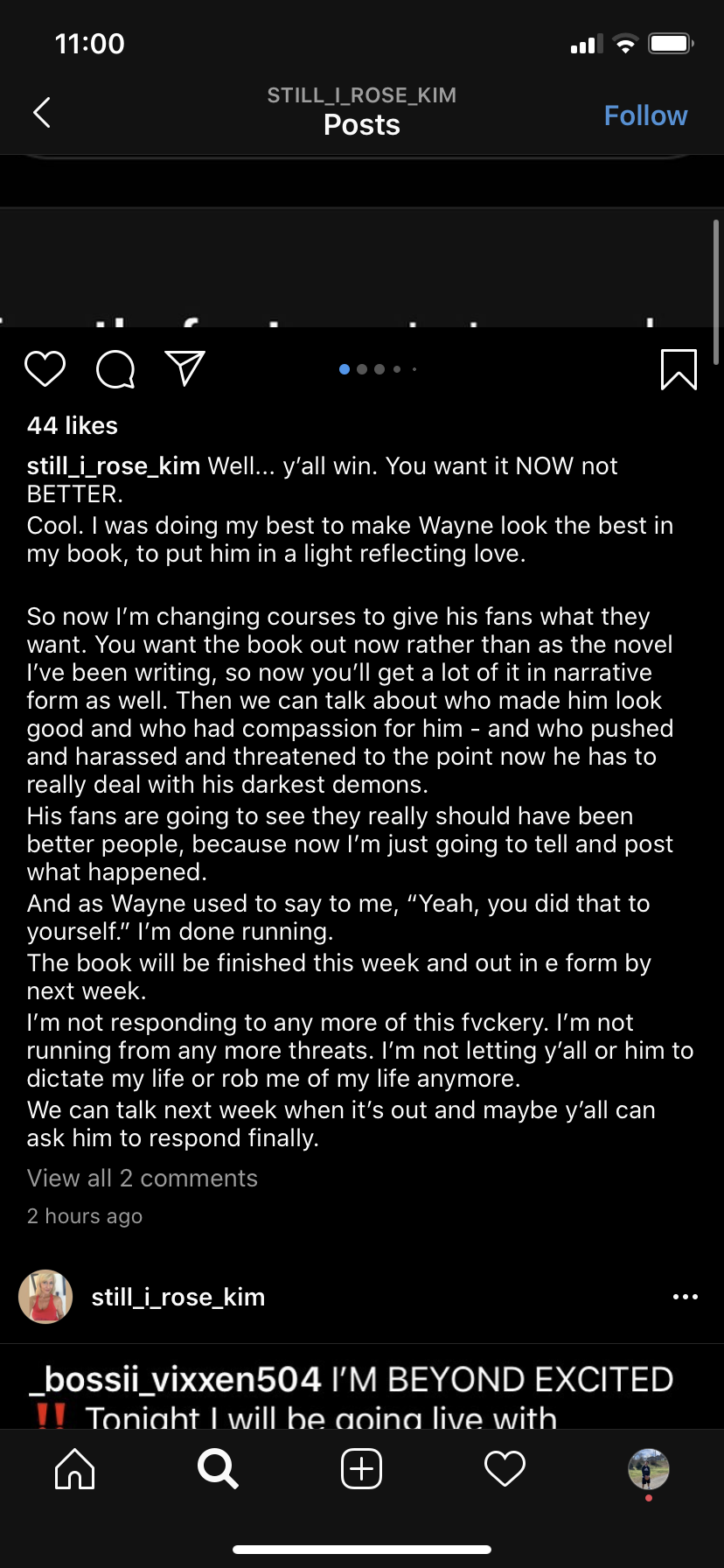Screen dimensions: 724x1568
Task: Create a new post with plus icon
Action: click(361, 1468)
